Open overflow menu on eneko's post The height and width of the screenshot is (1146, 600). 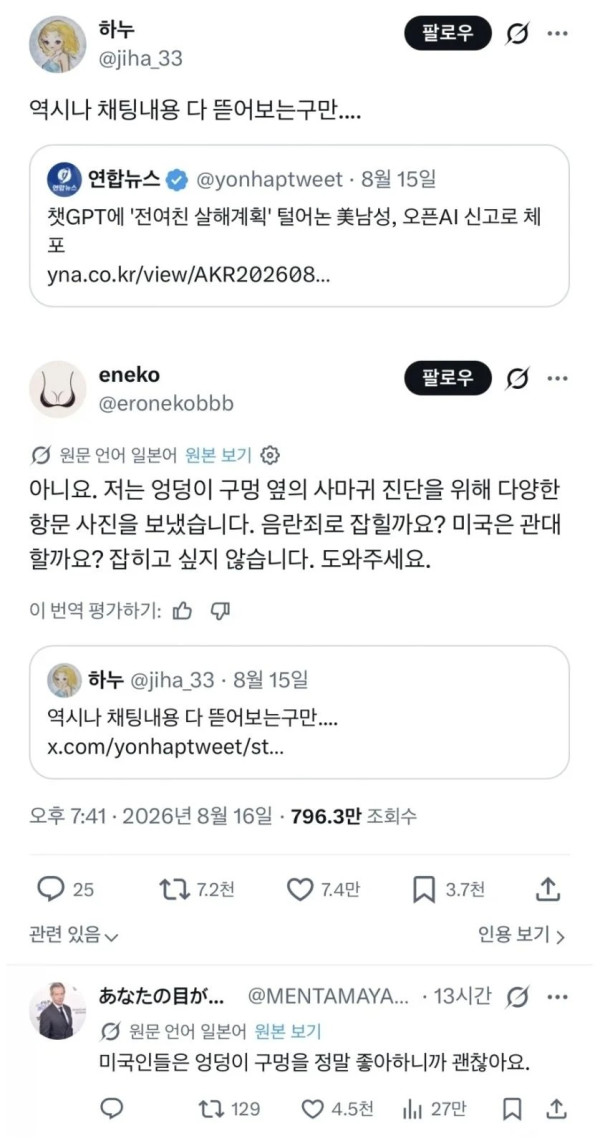558,379
